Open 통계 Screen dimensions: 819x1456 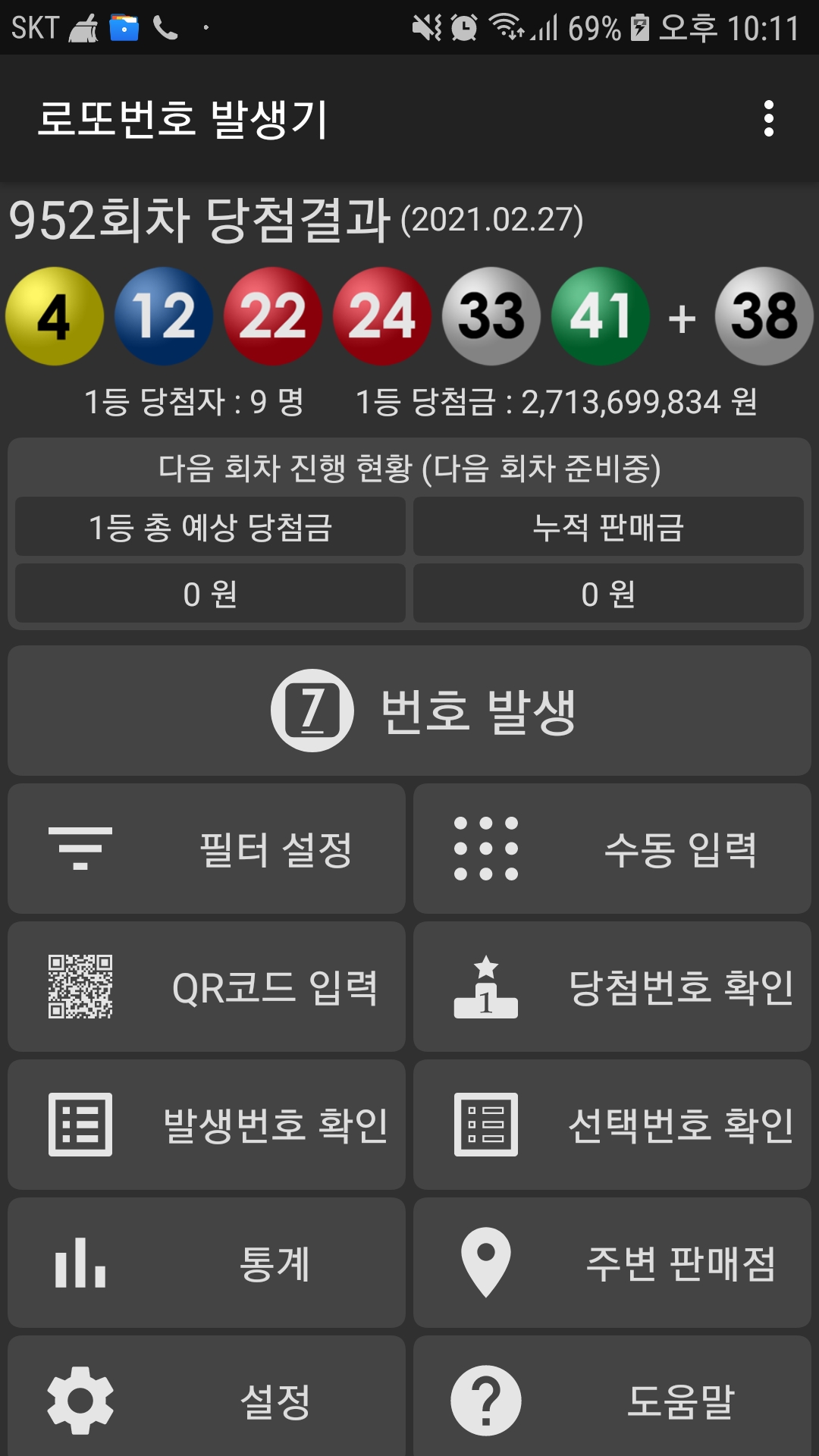coord(206,1263)
